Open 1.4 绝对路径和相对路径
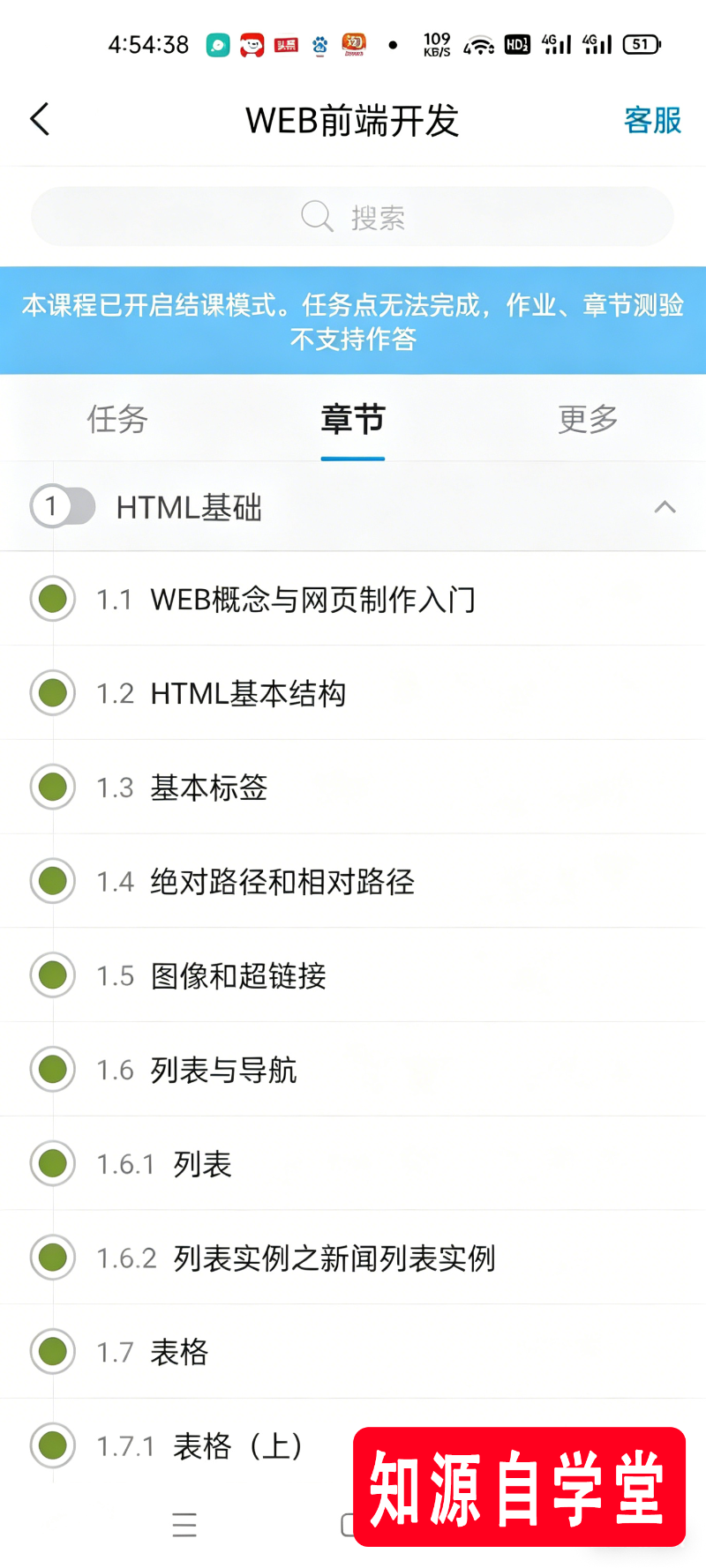Screen dimensions: 706x1568 pos(353,881)
